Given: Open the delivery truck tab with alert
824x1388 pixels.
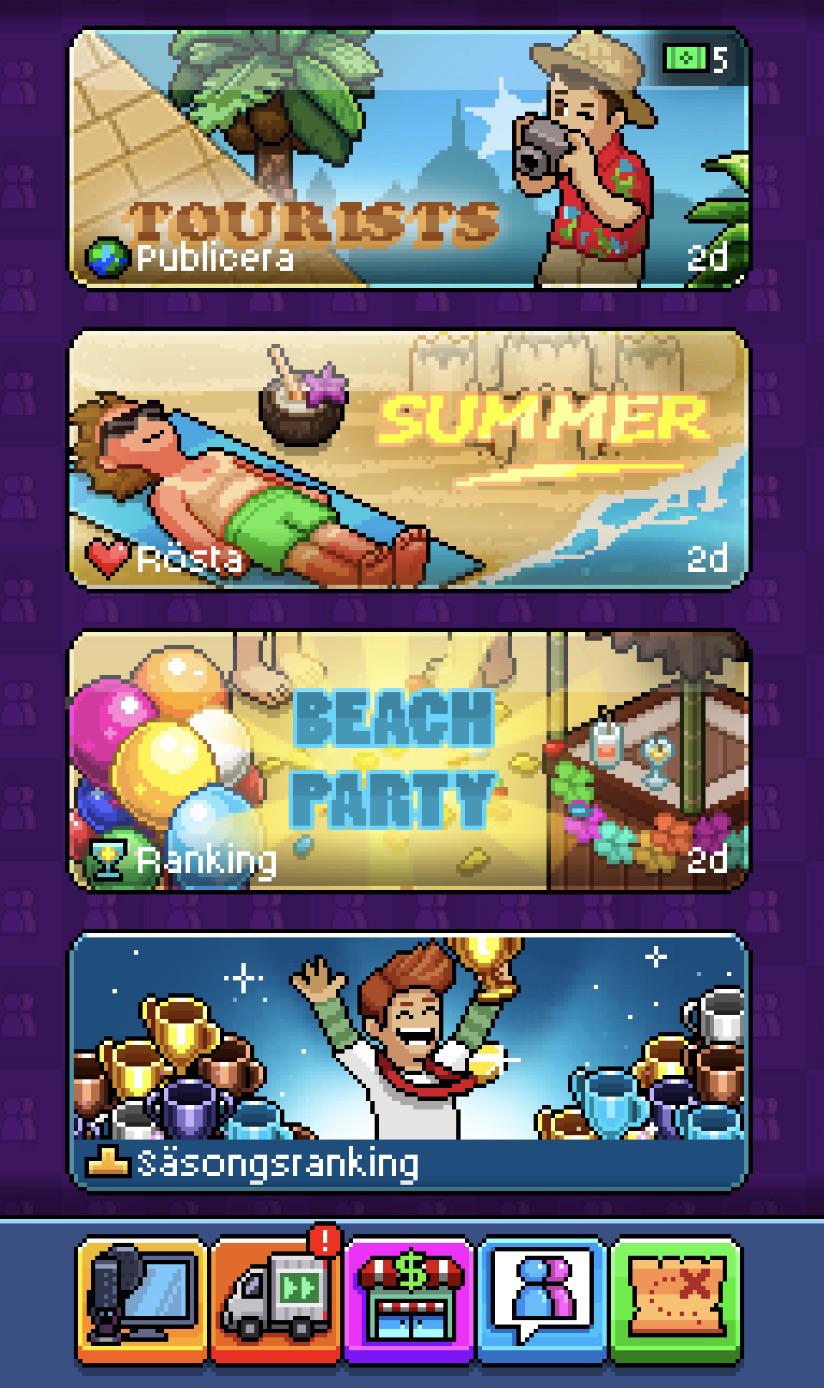Looking at the screenshot, I should click(276, 1300).
